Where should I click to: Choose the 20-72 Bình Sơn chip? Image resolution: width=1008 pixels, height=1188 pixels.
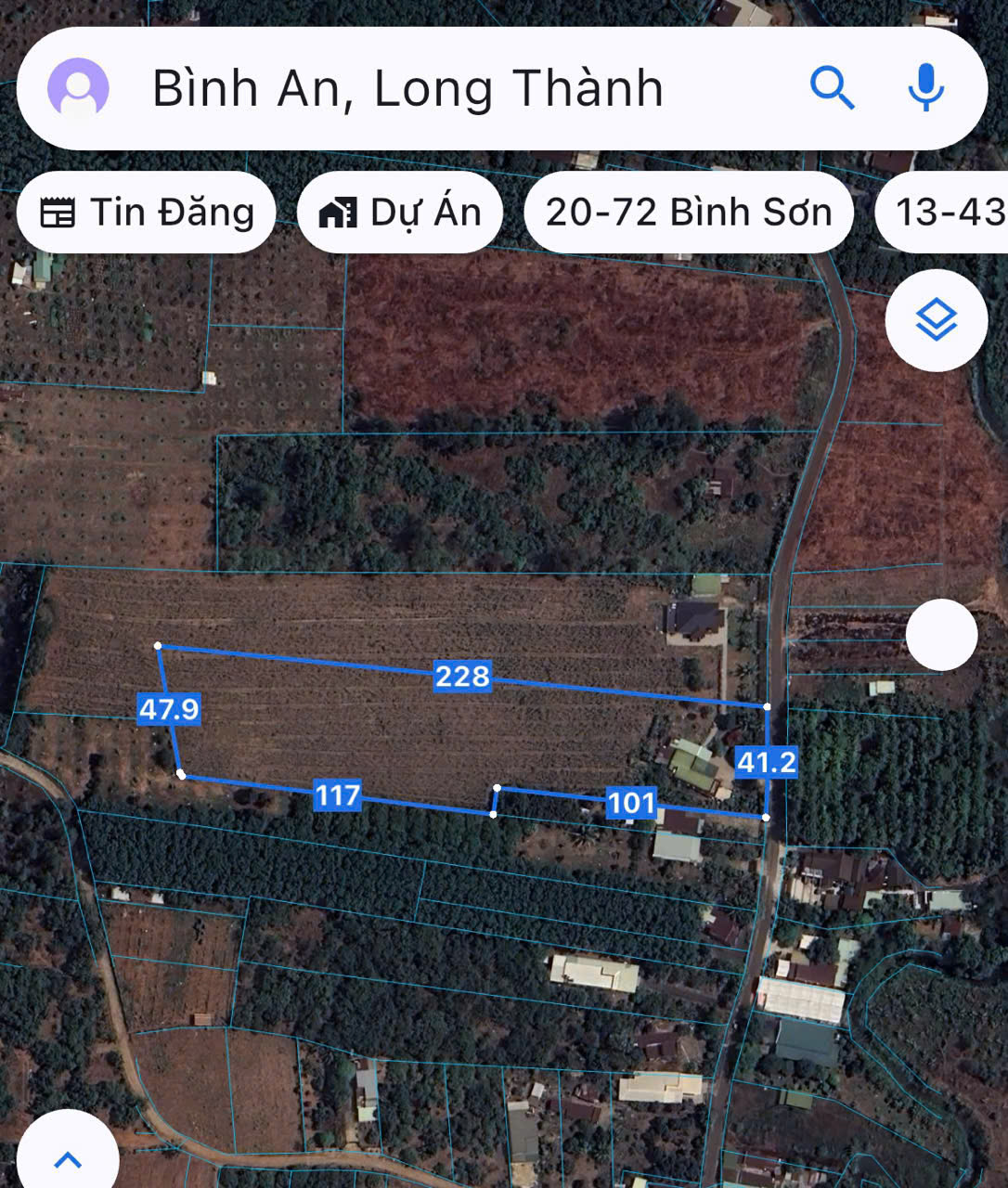[688, 213]
